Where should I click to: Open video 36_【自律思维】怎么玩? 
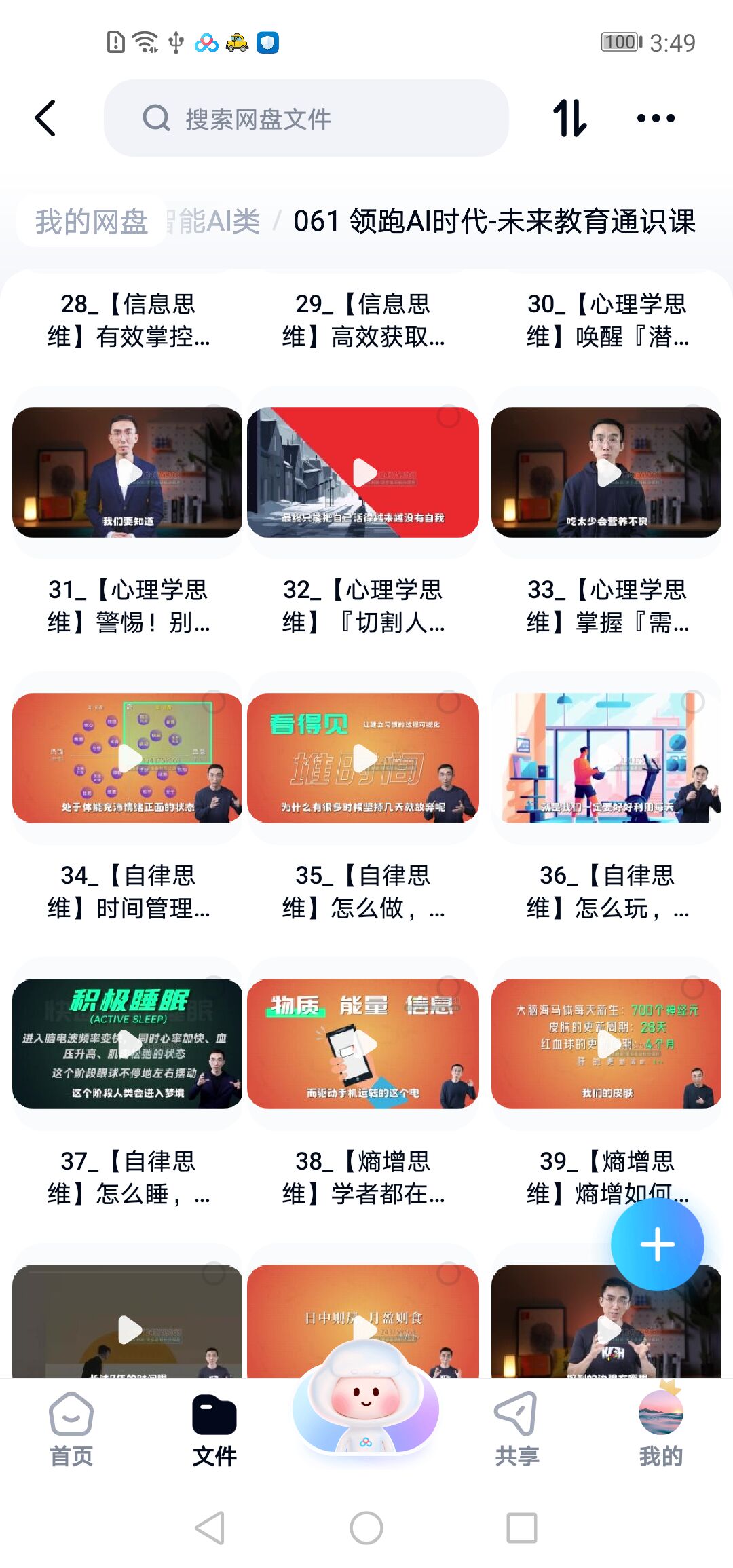(x=606, y=758)
